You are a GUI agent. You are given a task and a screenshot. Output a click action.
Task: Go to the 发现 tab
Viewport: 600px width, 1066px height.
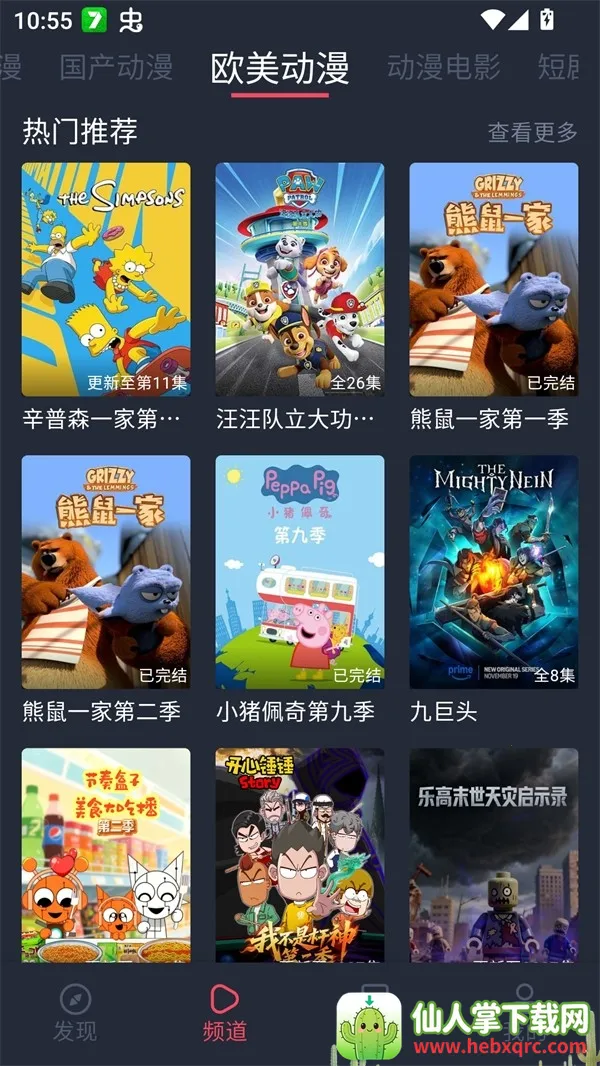(x=75, y=1012)
